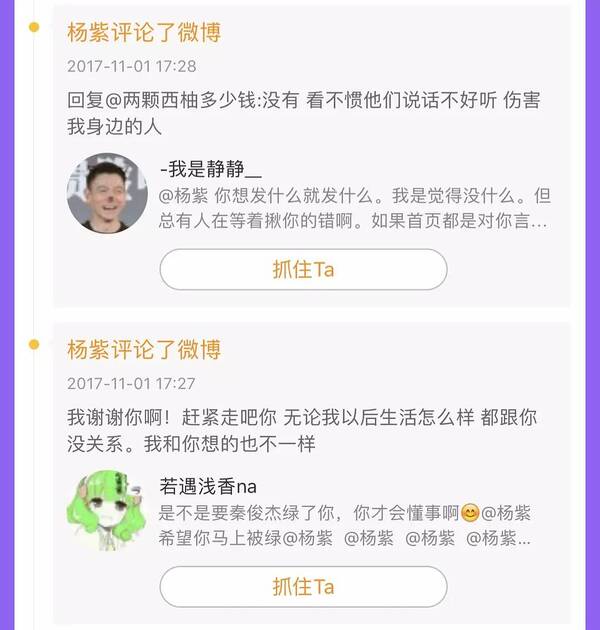Tap 抓住Ta under -我是静静__ comment
Screen dimensions: 600x630
303,270
